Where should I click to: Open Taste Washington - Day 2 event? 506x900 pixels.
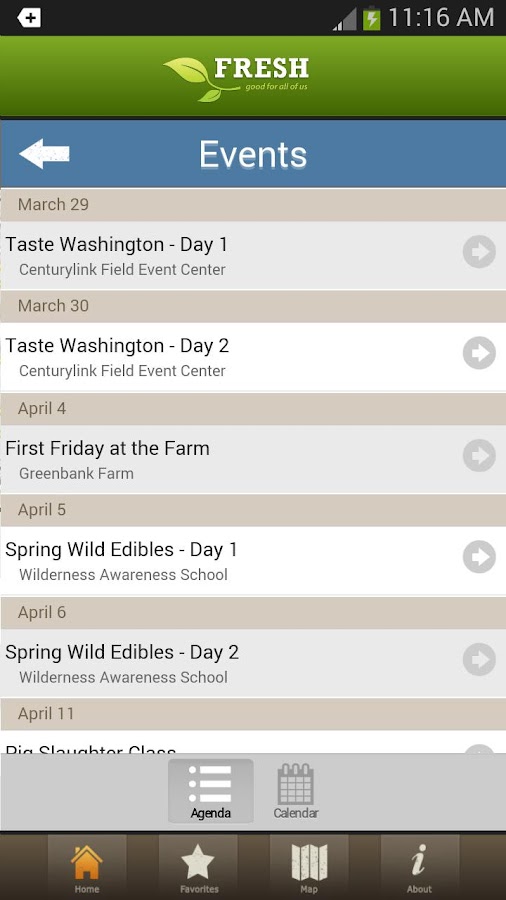tap(253, 357)
